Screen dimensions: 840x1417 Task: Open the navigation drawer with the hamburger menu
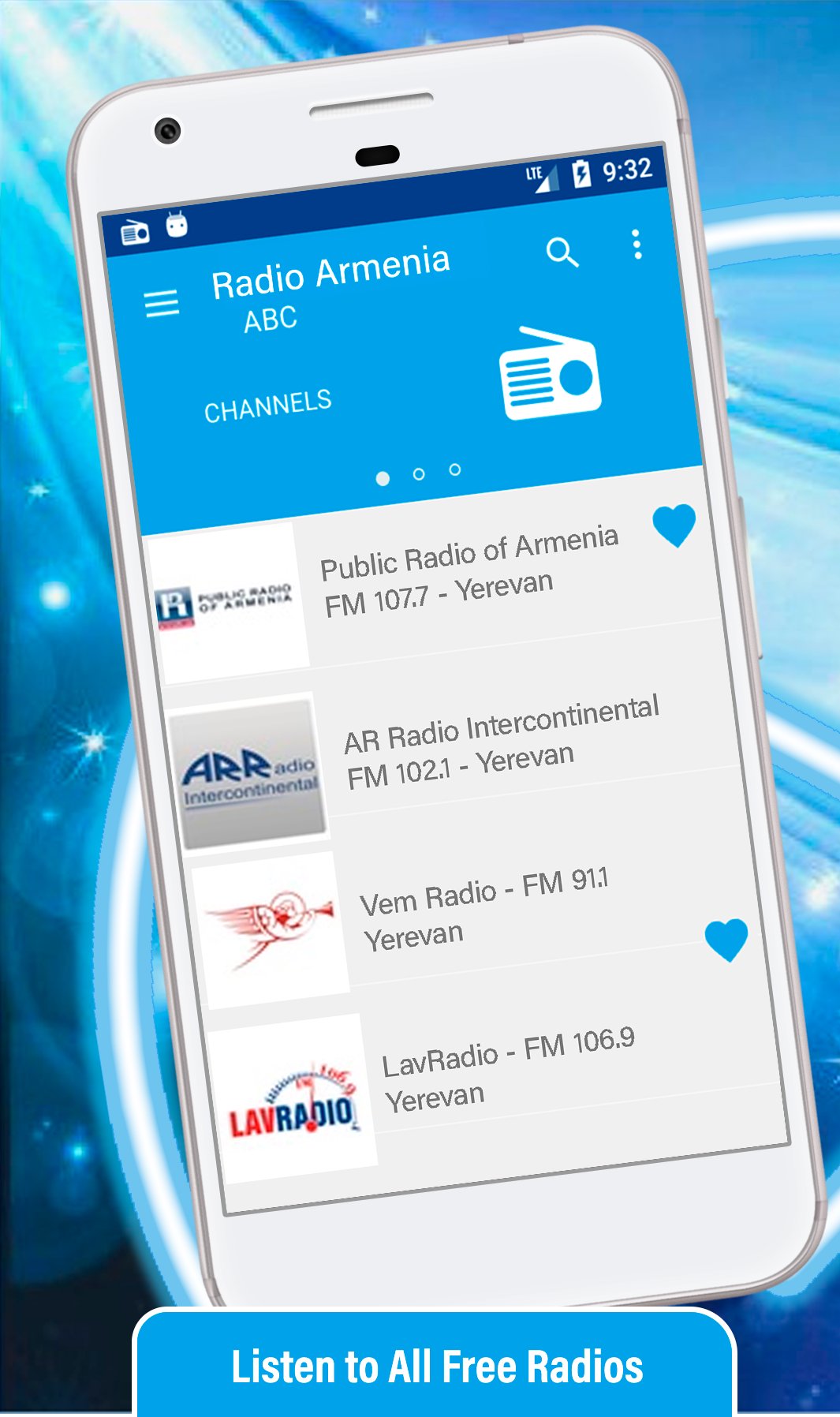click(x=161, y=302)
